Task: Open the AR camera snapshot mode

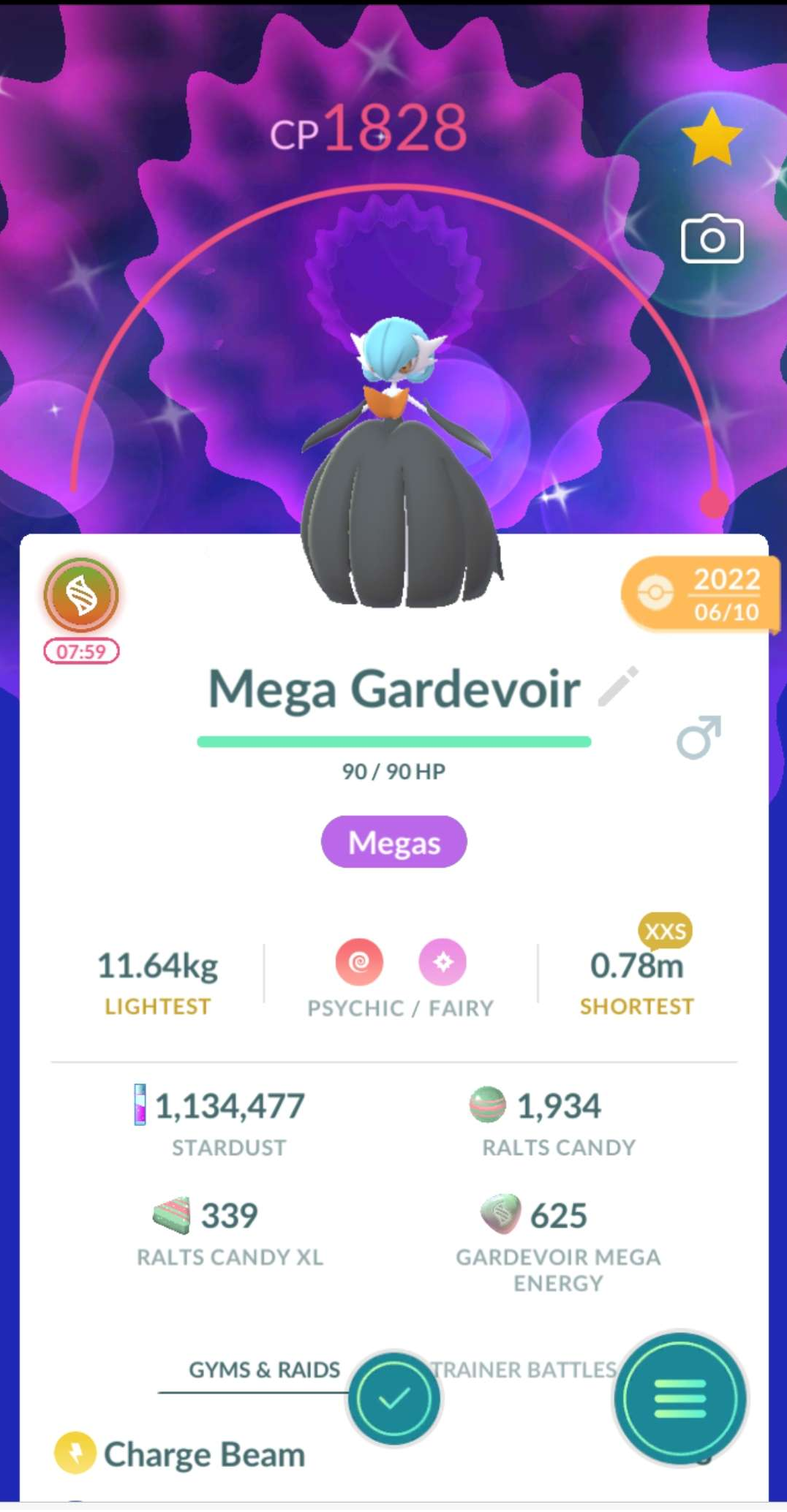Action: click(712, 238)
